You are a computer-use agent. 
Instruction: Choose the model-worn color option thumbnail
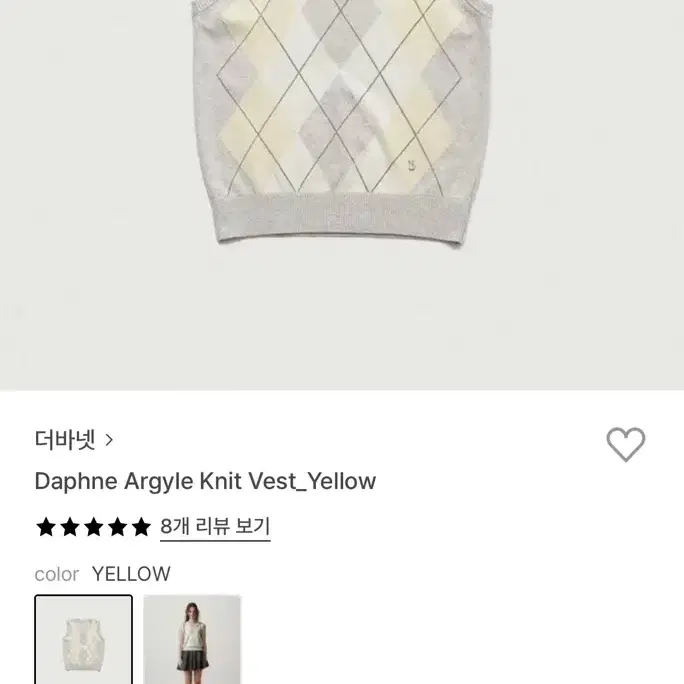(192, 640)
